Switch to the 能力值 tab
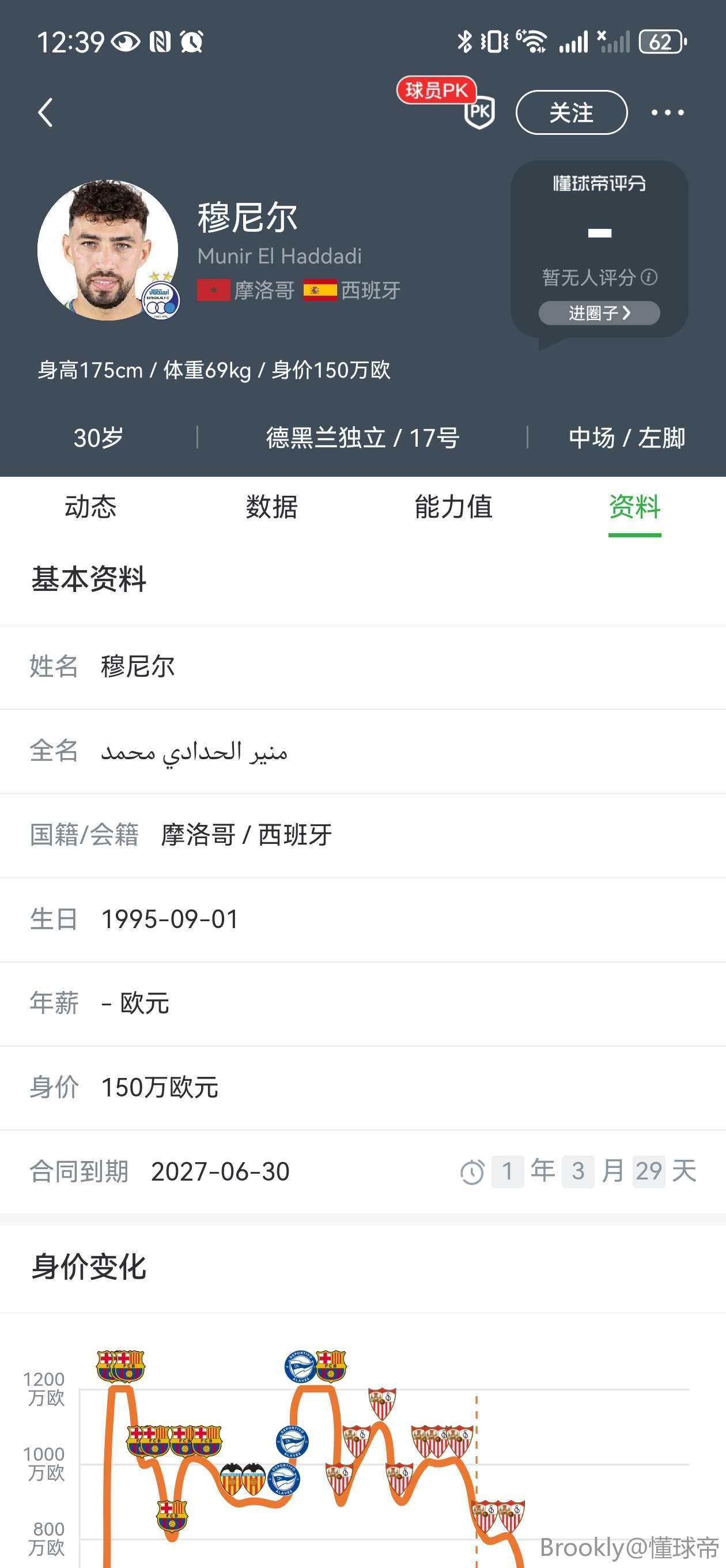 pyautogui.click(x=453, y=507)
